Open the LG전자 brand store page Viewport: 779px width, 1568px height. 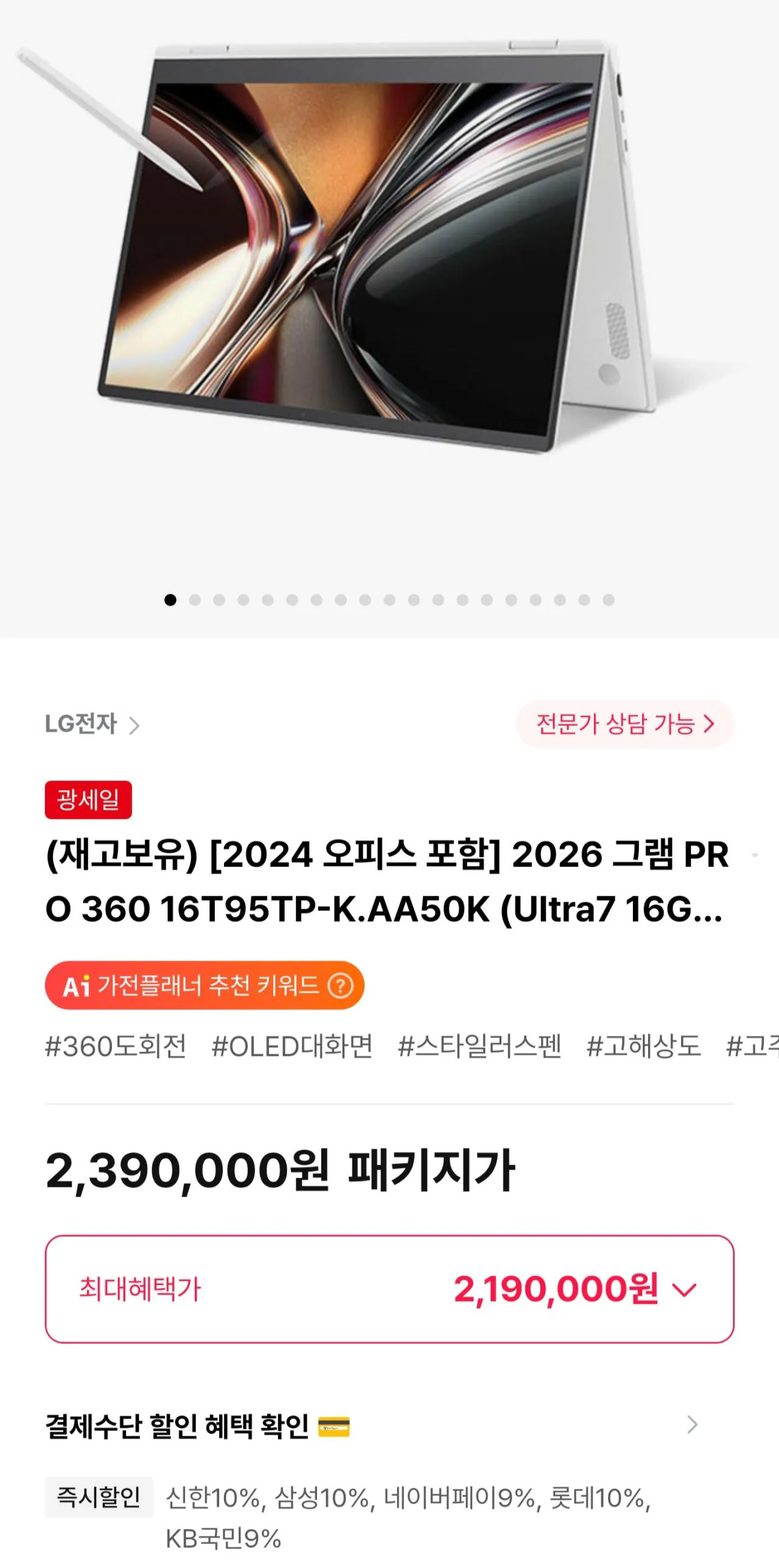pos(82,725)
